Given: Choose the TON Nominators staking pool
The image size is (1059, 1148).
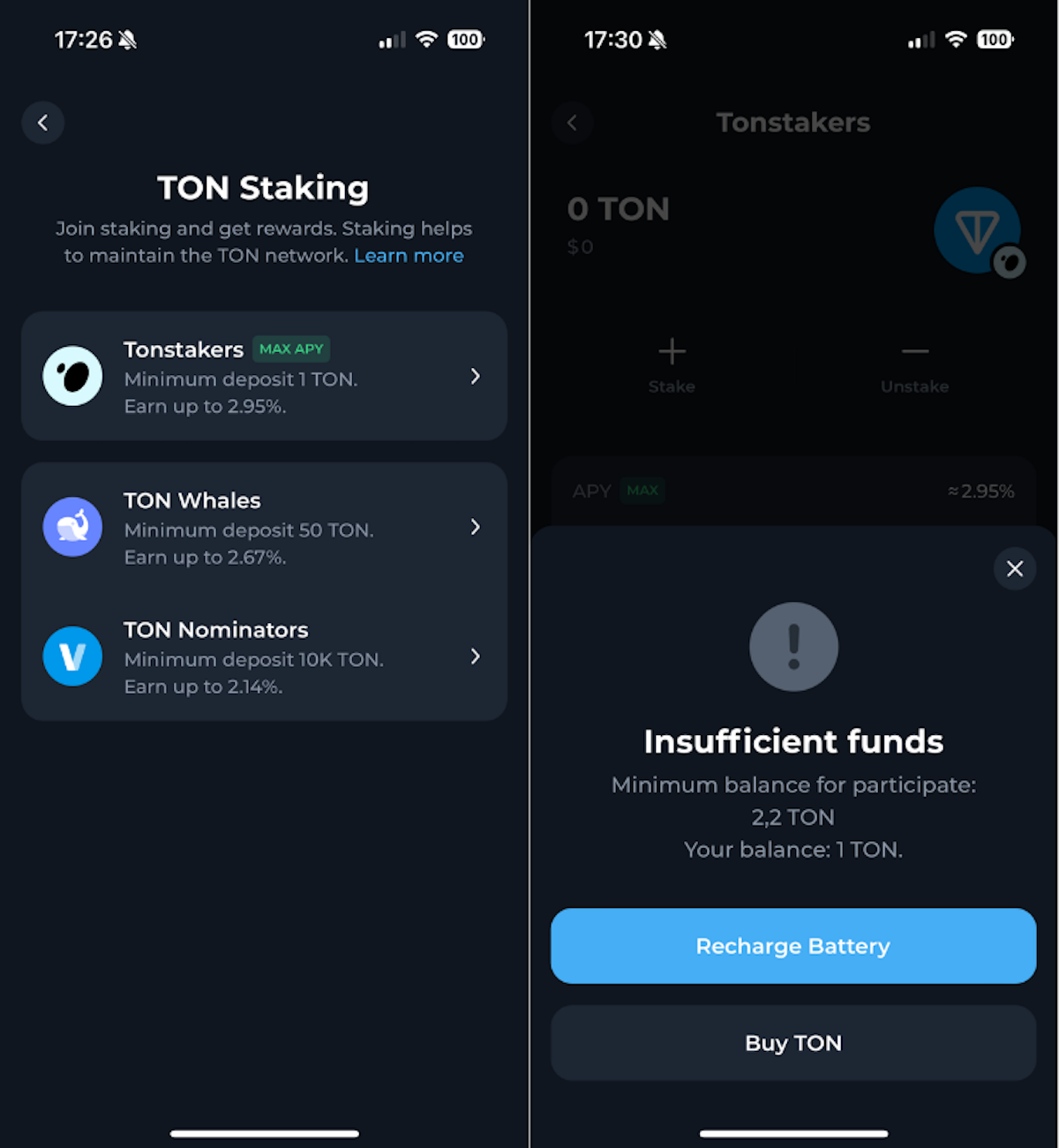Looking at the screenshot, I should click(264, 657).
